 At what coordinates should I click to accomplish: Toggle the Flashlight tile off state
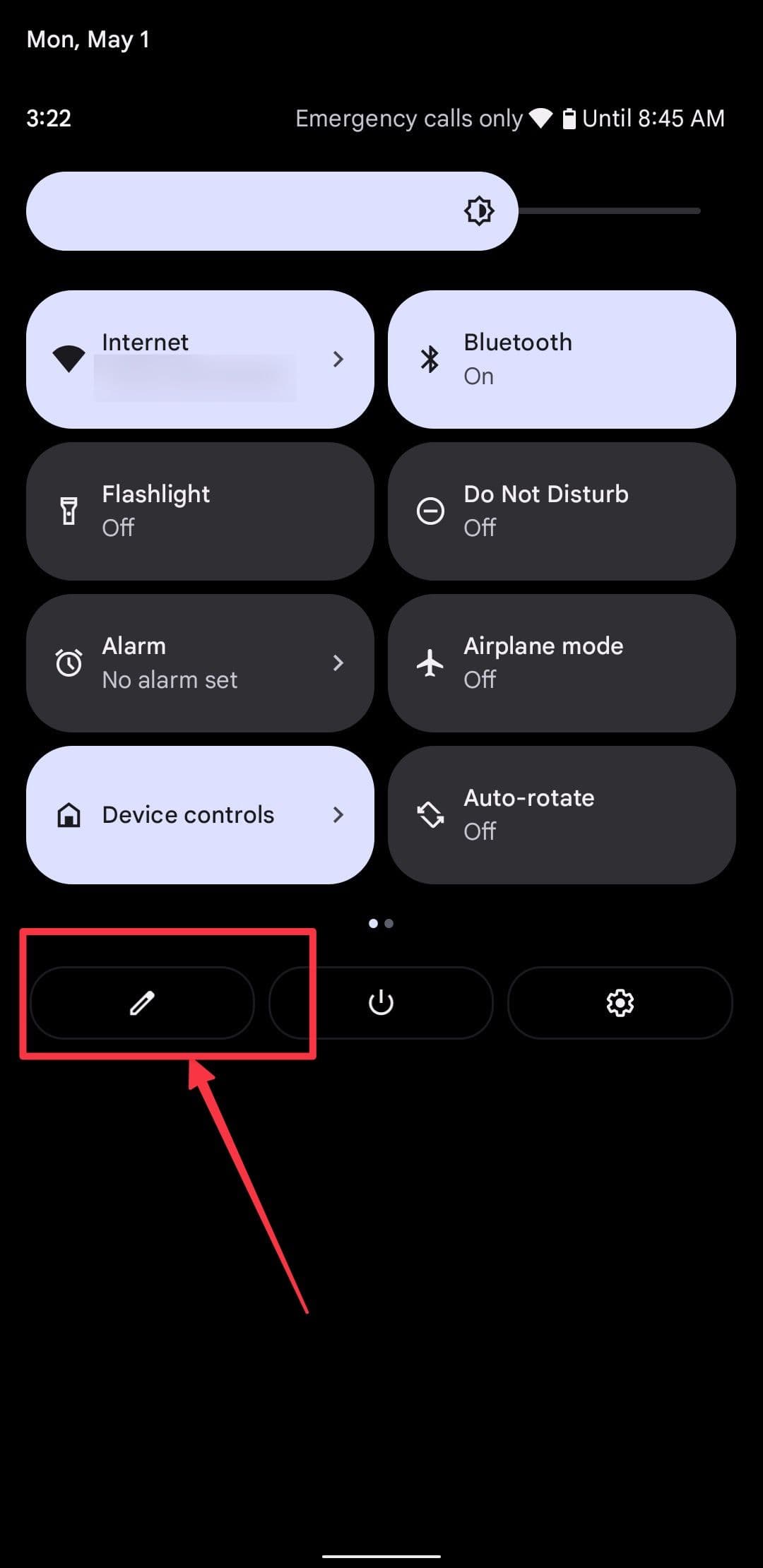(200, 510)
